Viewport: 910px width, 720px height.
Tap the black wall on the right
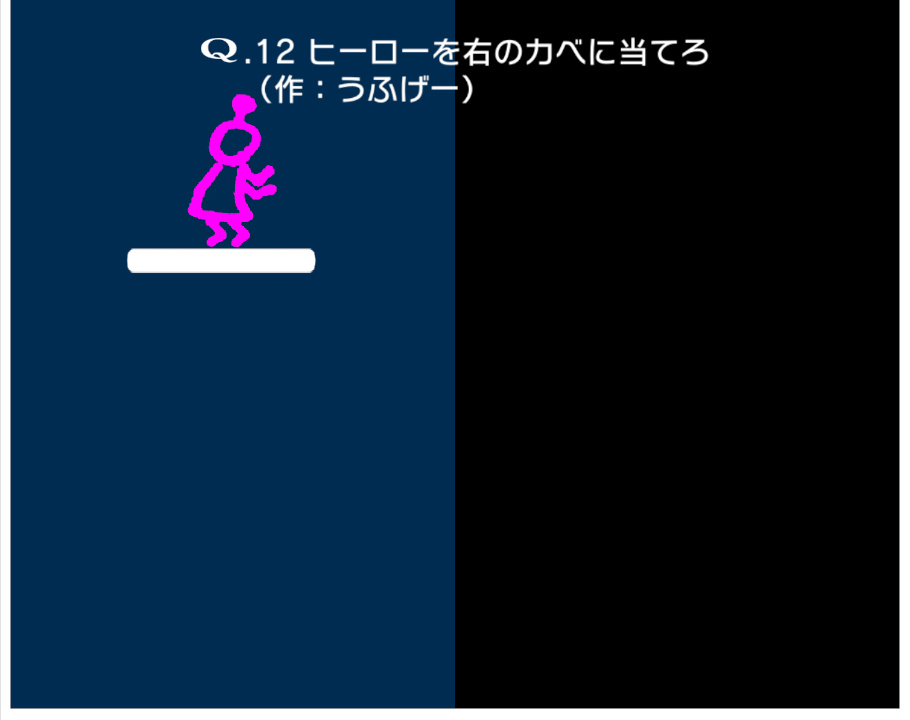[x=677, y=354]
